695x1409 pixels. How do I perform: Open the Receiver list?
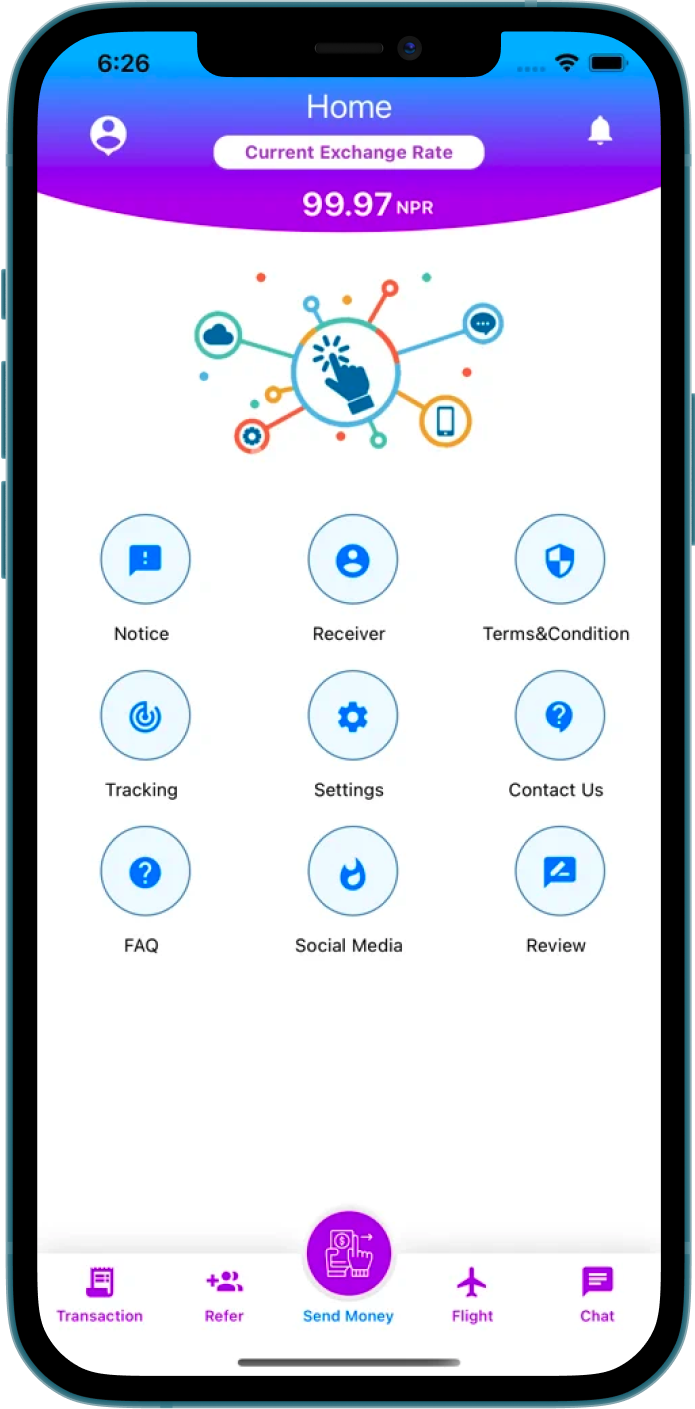point(352,560)
